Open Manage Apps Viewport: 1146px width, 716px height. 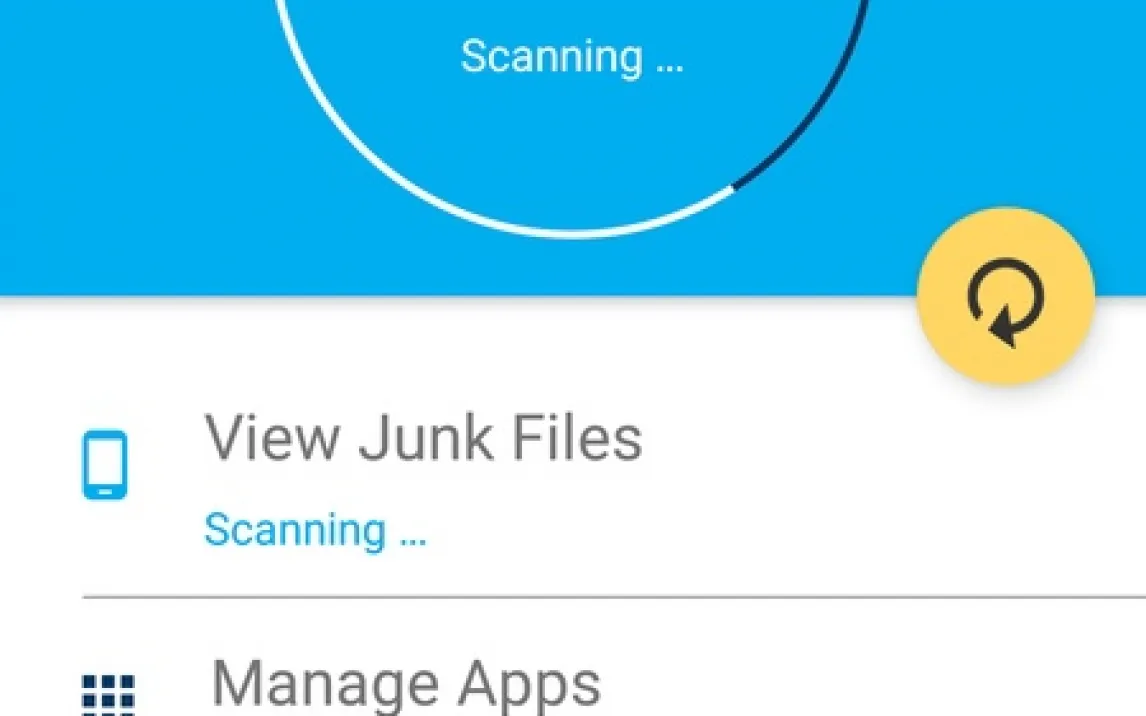(406, 684)
